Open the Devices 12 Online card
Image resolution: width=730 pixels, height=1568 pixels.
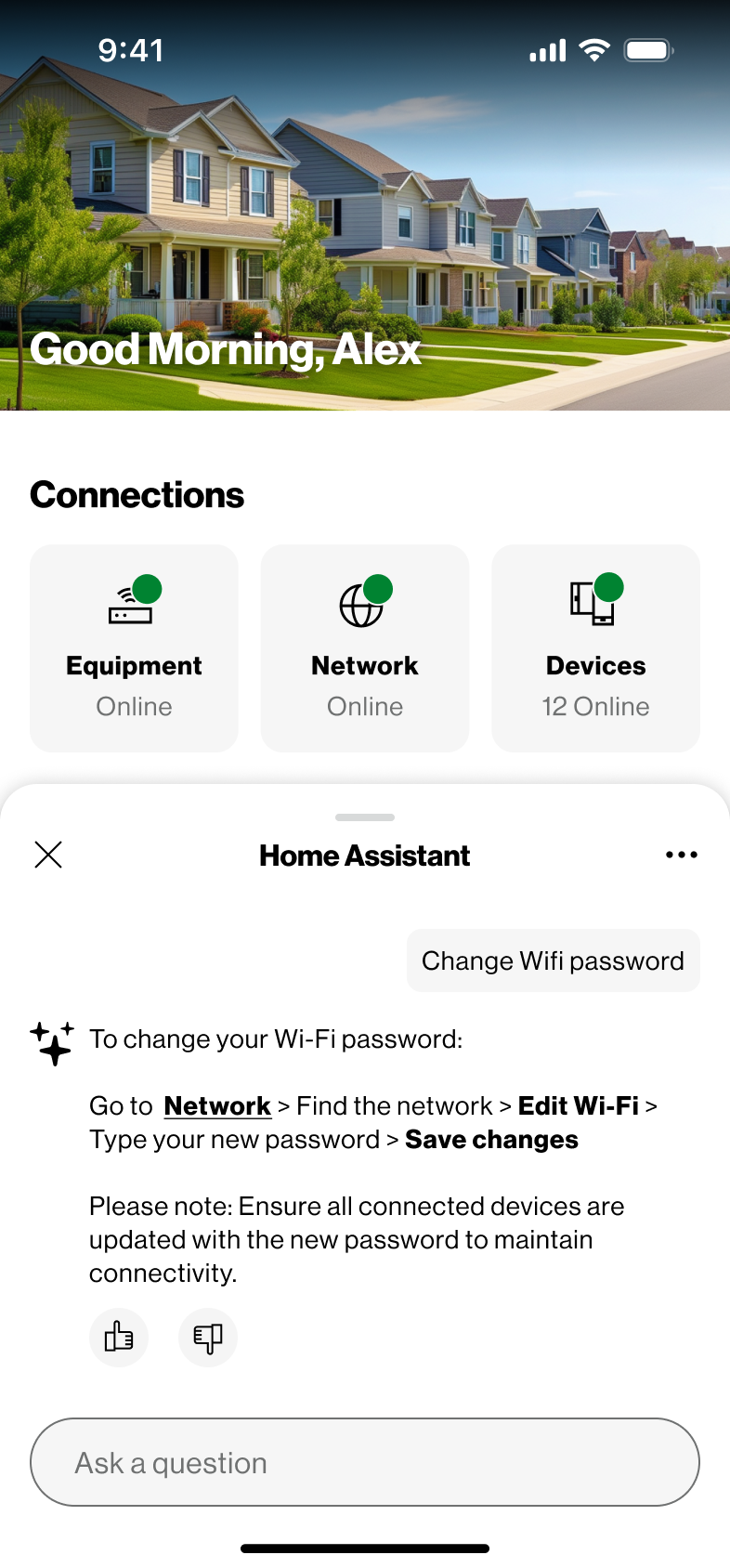pos(595,648)
